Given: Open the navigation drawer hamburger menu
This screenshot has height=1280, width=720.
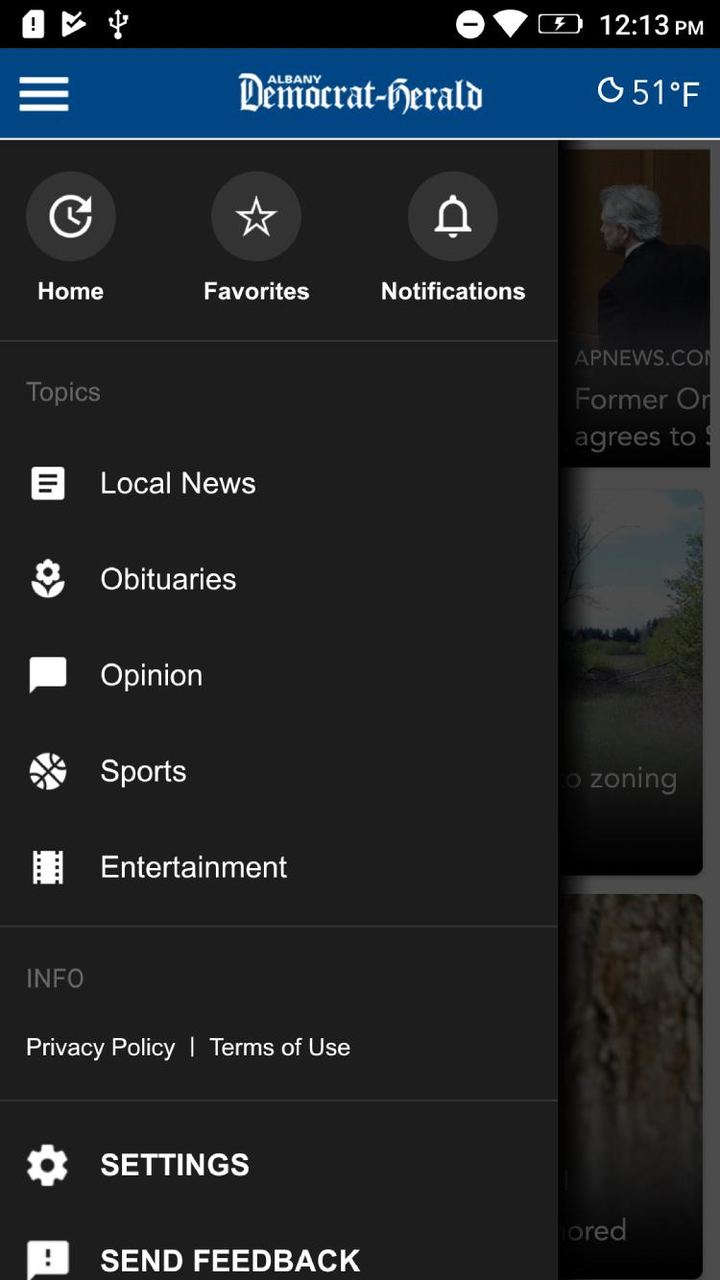Looking at the screenshot, I should coord(43,93).
